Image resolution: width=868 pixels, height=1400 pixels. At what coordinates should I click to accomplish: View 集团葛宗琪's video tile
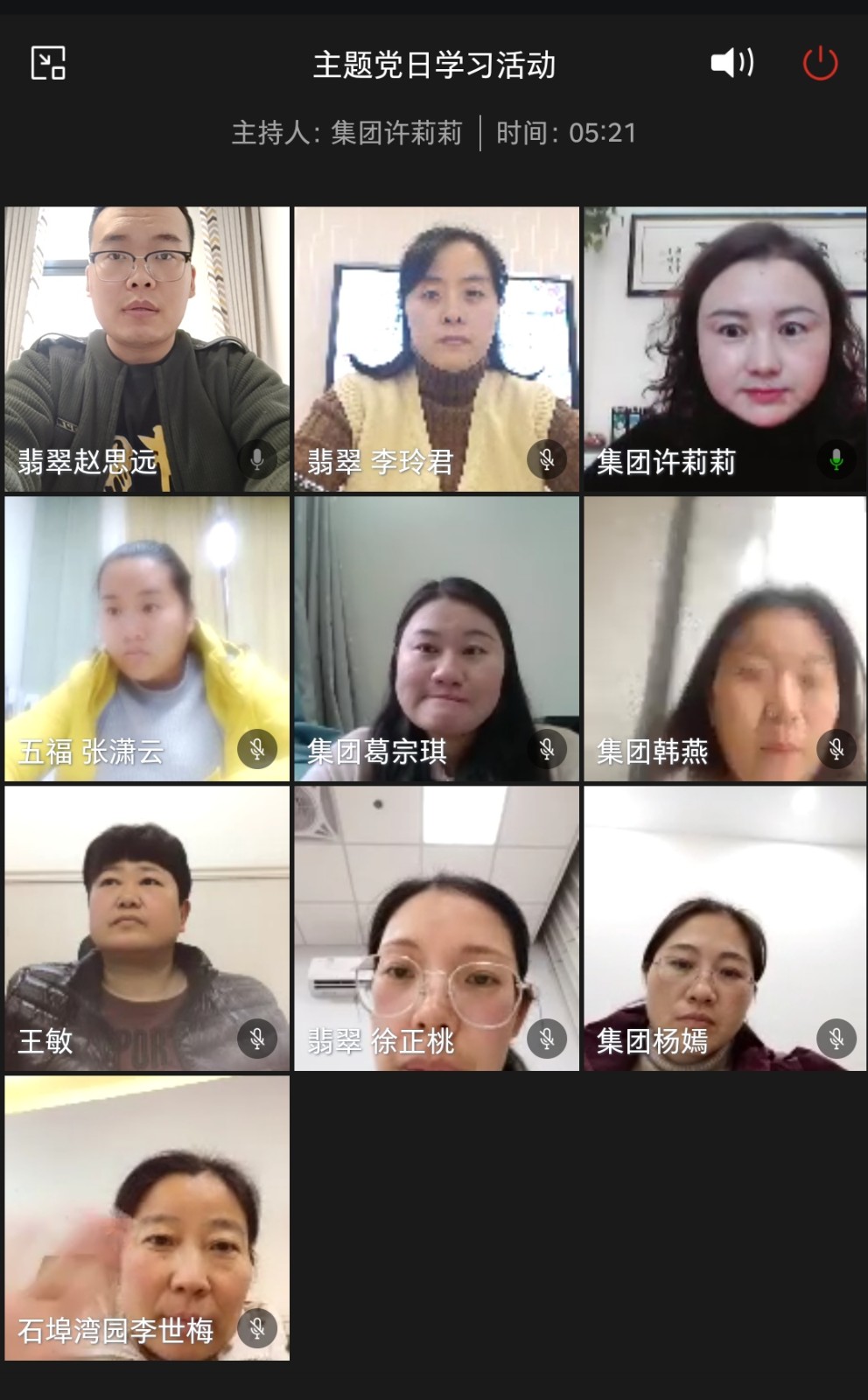click(436, 639)
